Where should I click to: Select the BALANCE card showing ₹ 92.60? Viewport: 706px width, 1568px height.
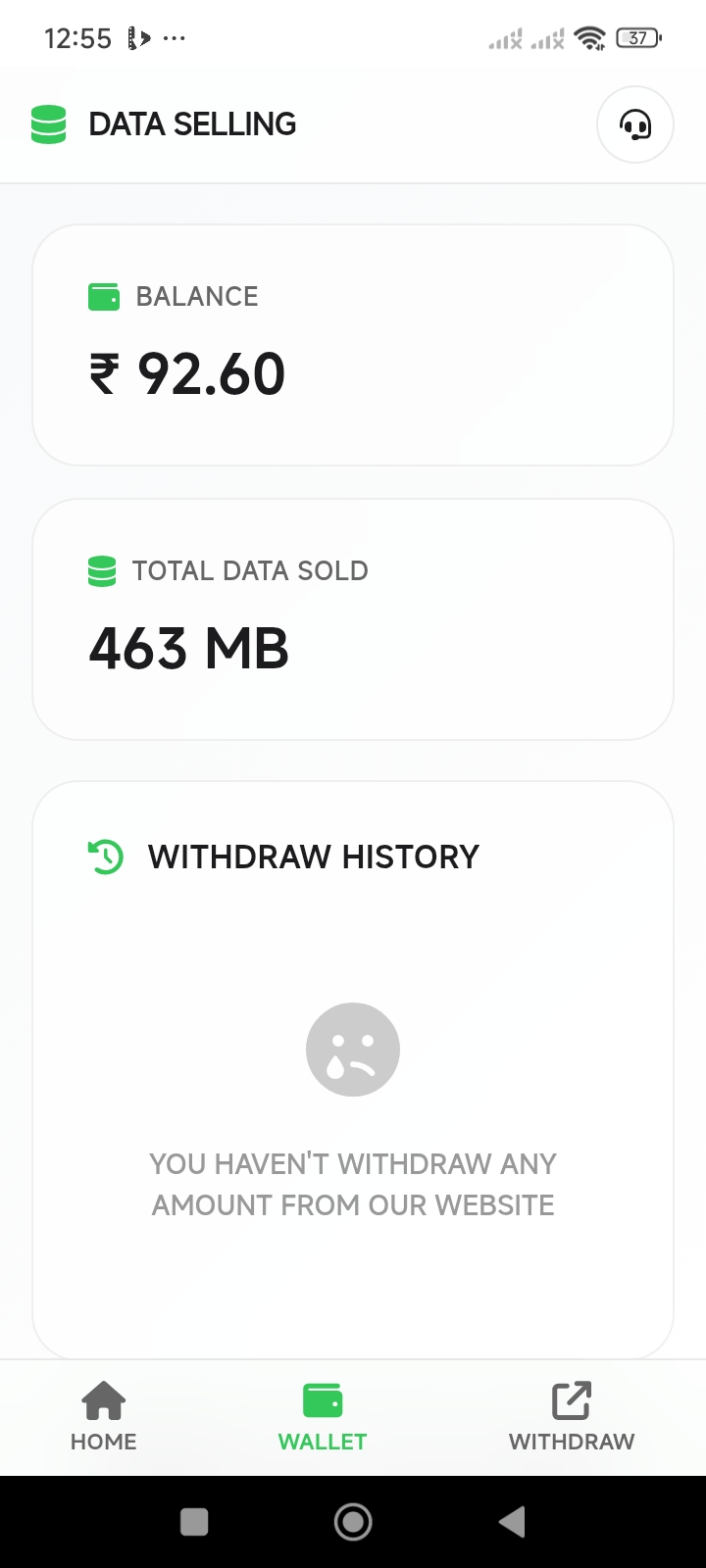click(353, 343)
